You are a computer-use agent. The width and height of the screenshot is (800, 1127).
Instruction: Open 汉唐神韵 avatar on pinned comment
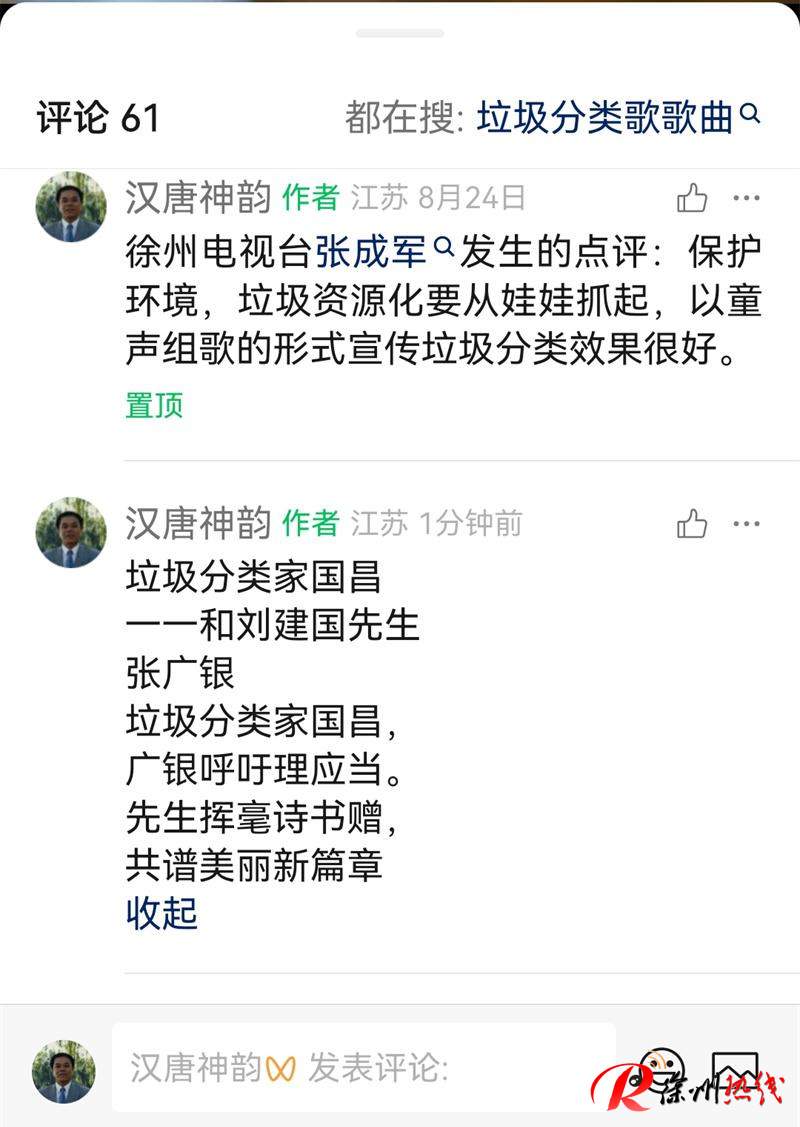point(71,207)
